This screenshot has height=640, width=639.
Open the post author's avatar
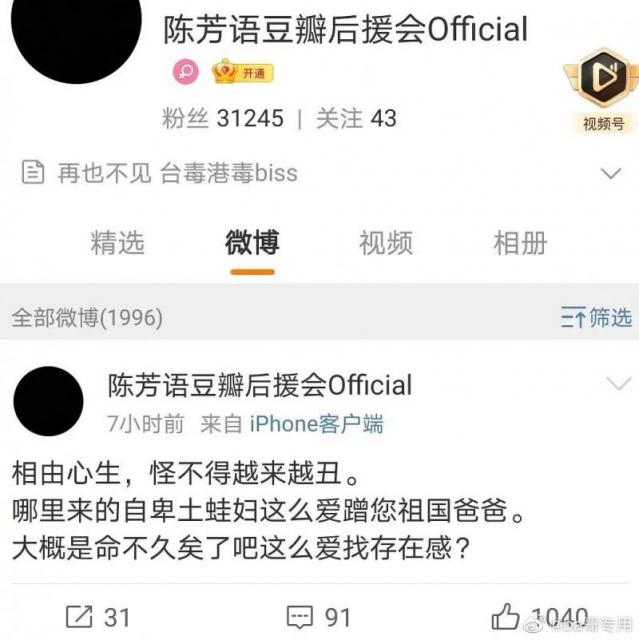[49, 400]
